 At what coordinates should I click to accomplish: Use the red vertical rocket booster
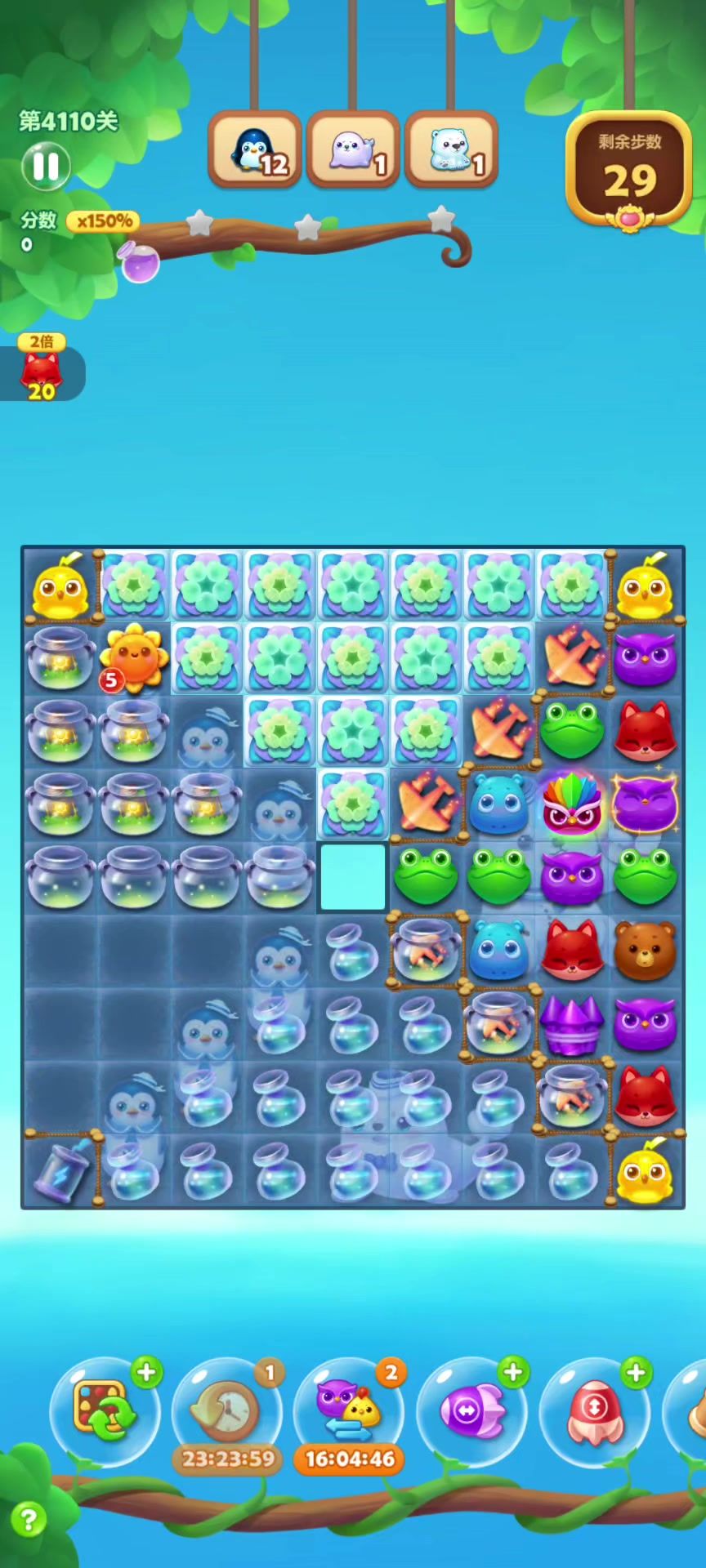pyautogui.click(x=594, y=1412)
